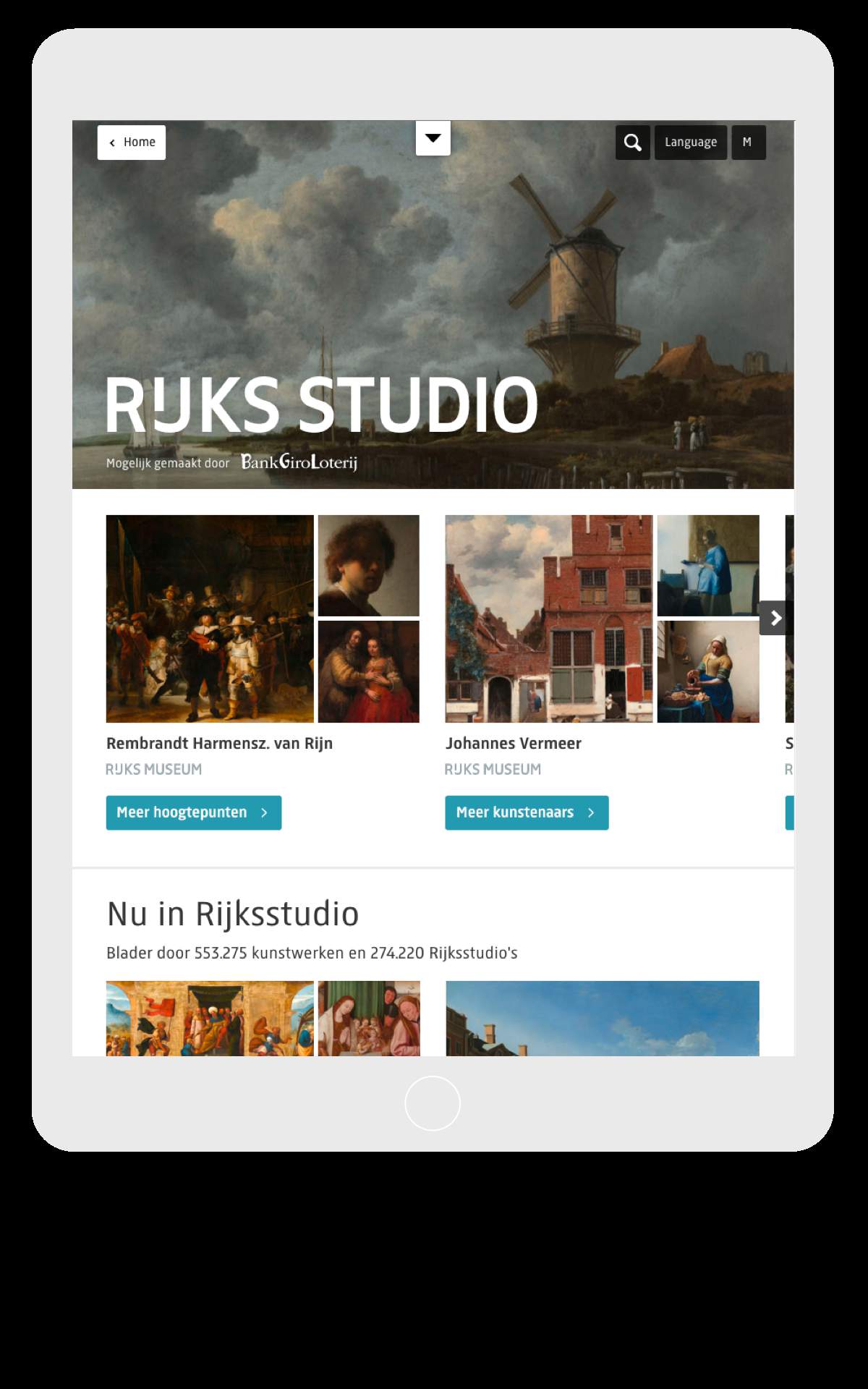Tap Meer kunstenaars button
868x1389 pixels.
point(526,812)
